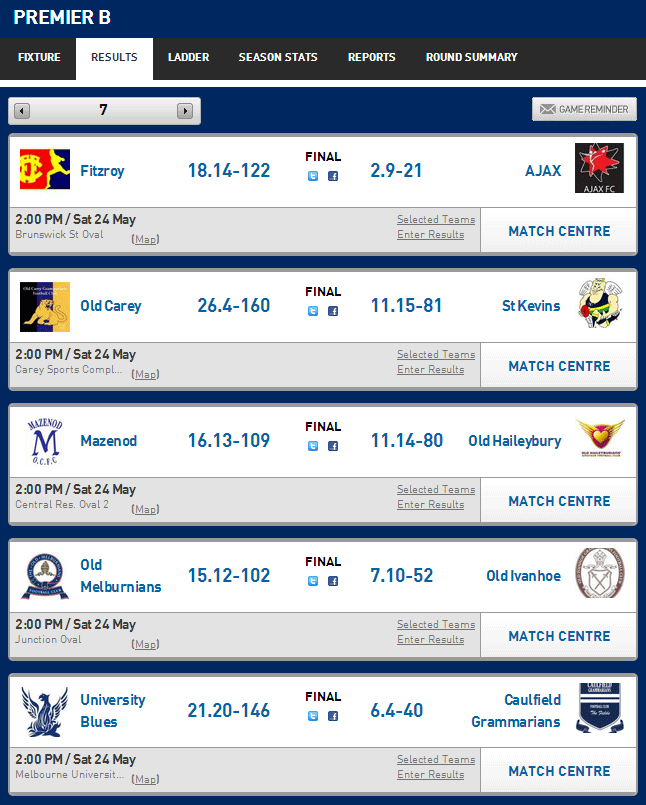Viewport: 646px width, 805px height.
Task: View Selected Teams for Mazenod match
Action: (x=435, y=489)
